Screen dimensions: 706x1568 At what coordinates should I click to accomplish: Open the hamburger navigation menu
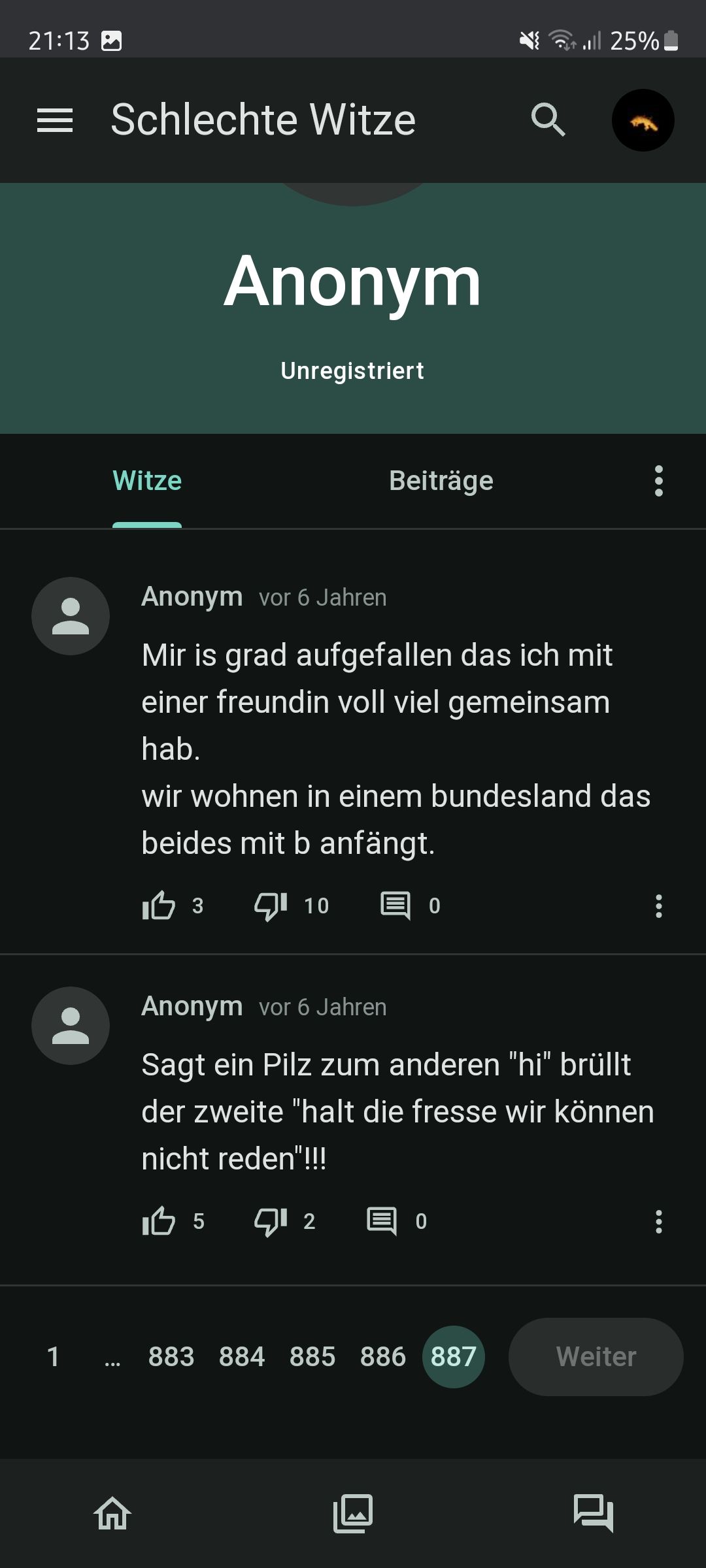55,120
